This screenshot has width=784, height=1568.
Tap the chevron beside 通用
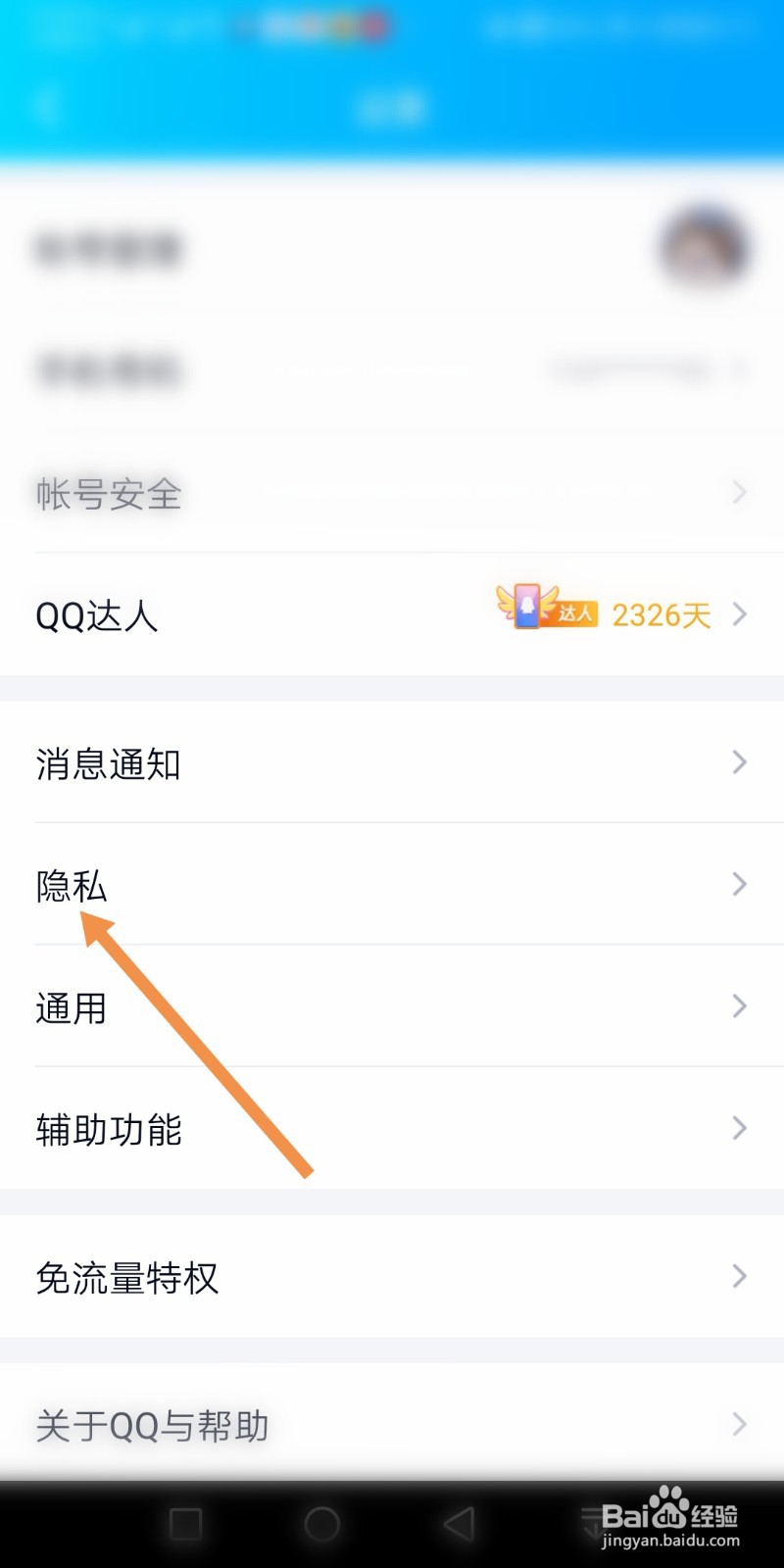tap(740, 1006)
